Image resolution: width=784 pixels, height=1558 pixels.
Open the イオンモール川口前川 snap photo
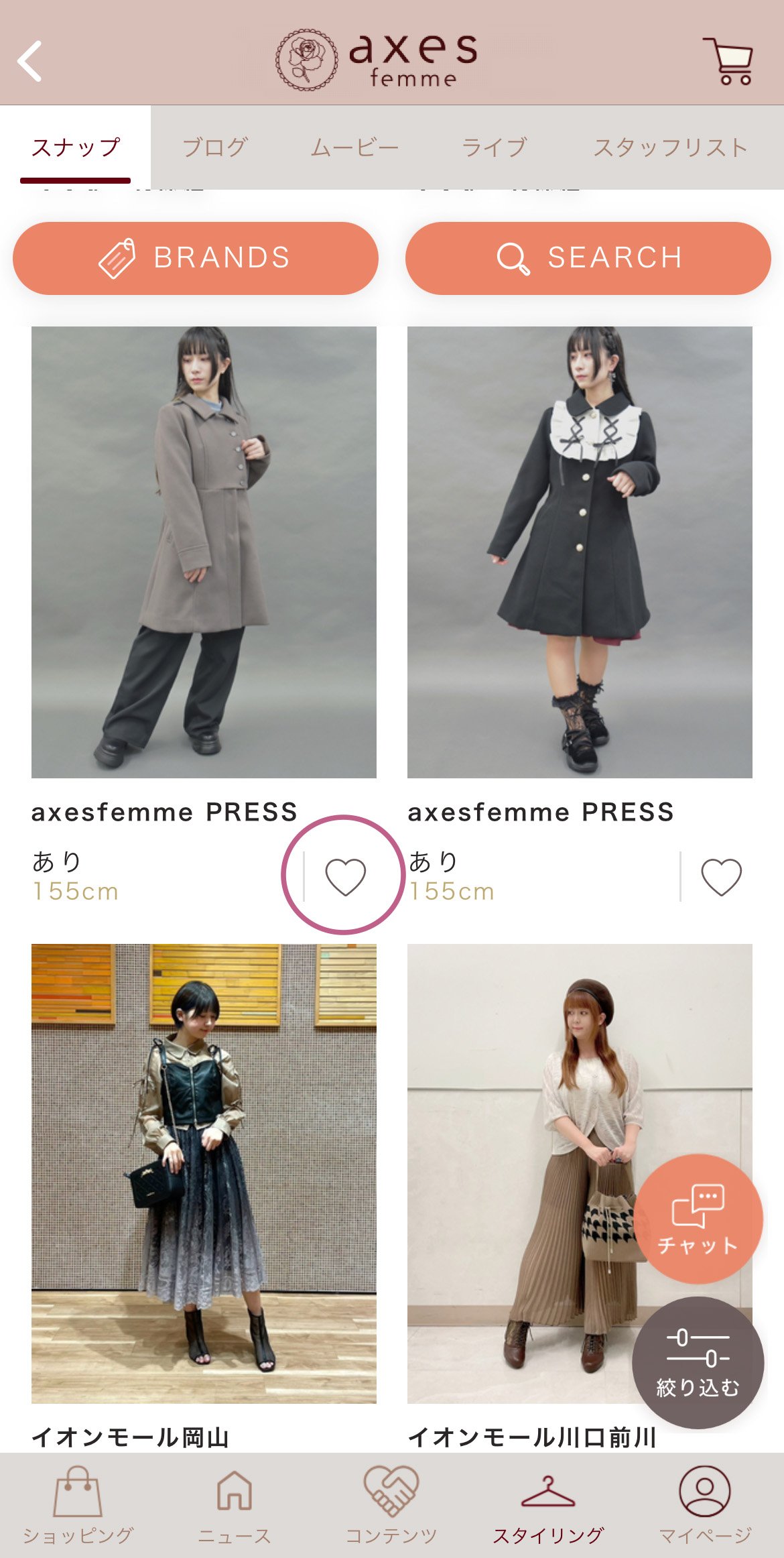coord(523,1173)
